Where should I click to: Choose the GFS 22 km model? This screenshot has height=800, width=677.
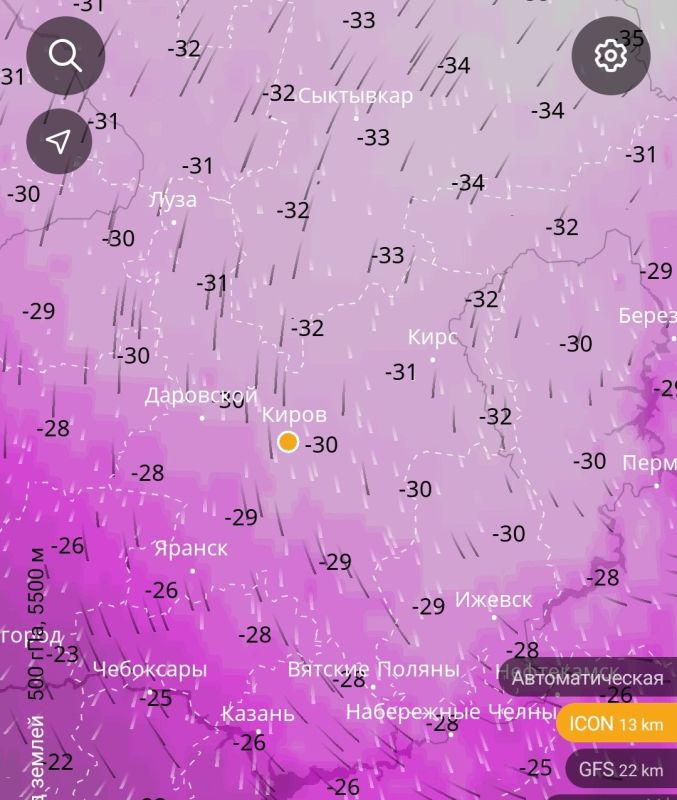click(619, 769)
